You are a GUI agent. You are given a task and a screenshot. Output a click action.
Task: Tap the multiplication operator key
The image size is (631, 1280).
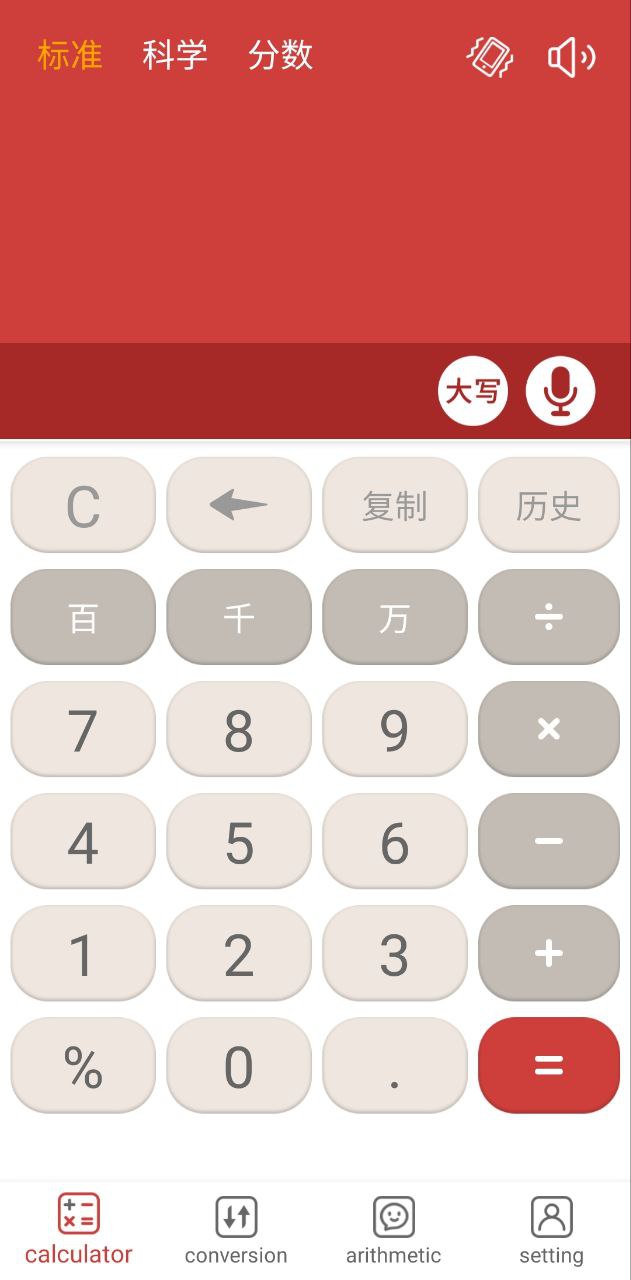click(549, 730)
